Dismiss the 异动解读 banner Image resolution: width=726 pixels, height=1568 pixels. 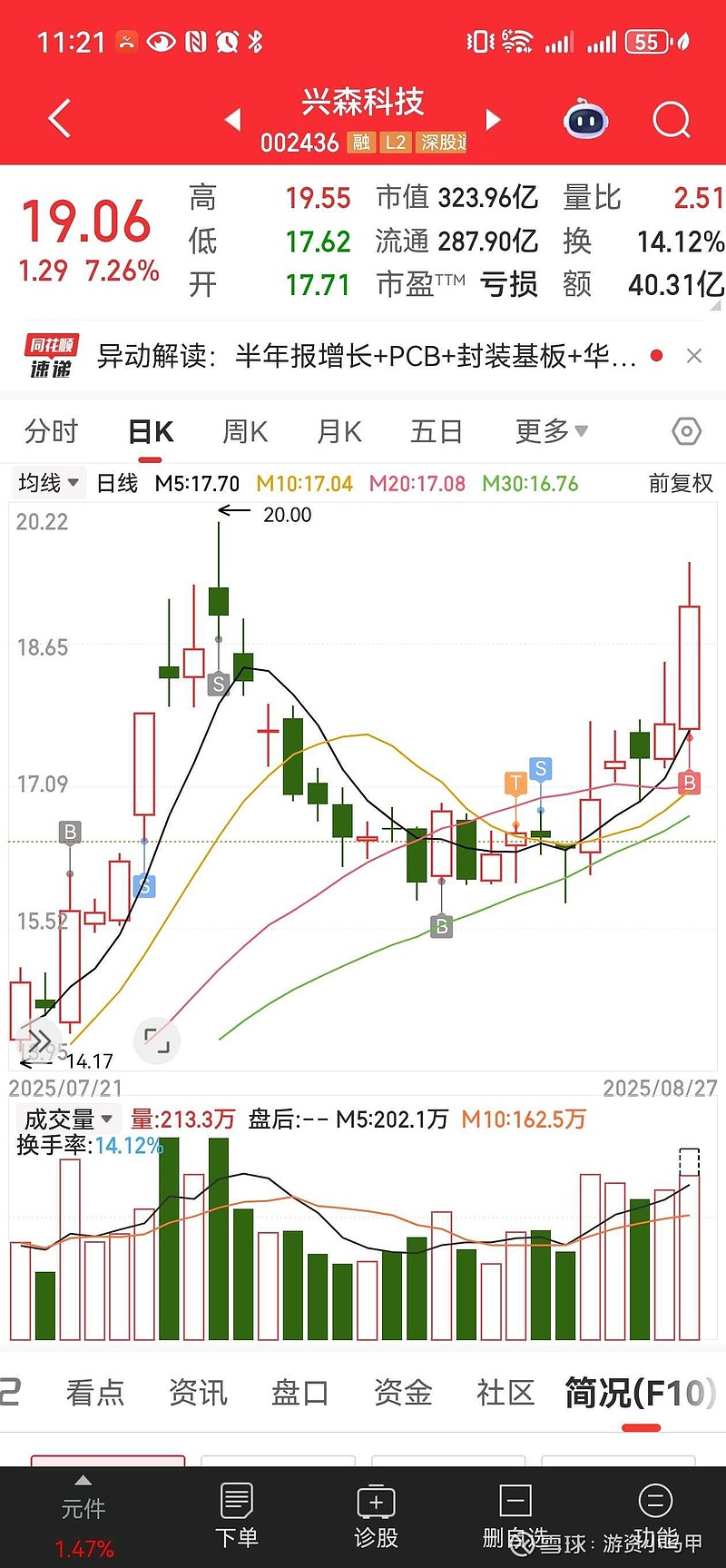694,356
